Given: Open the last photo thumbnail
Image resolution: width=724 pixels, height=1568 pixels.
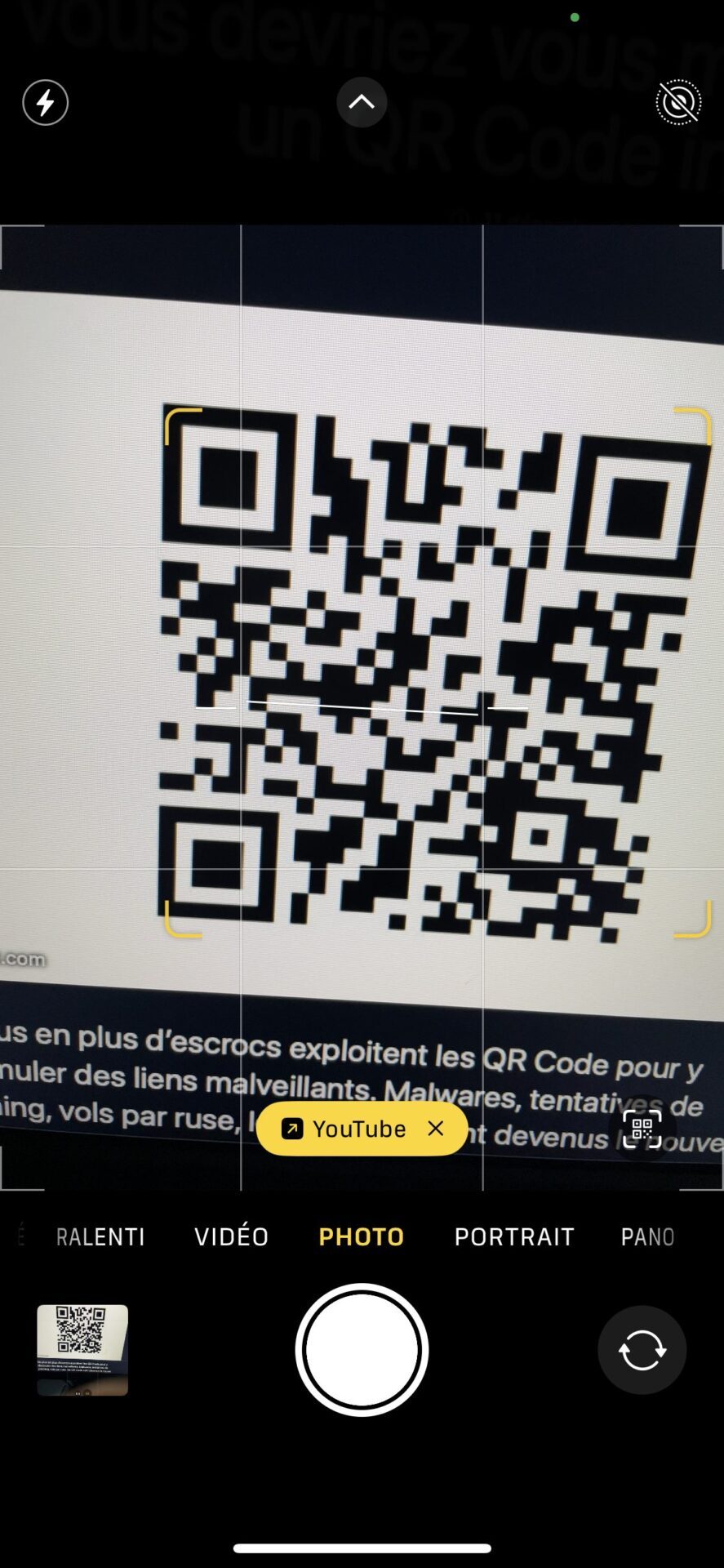Looking at the screenshot, I should tap(82, 1350).
